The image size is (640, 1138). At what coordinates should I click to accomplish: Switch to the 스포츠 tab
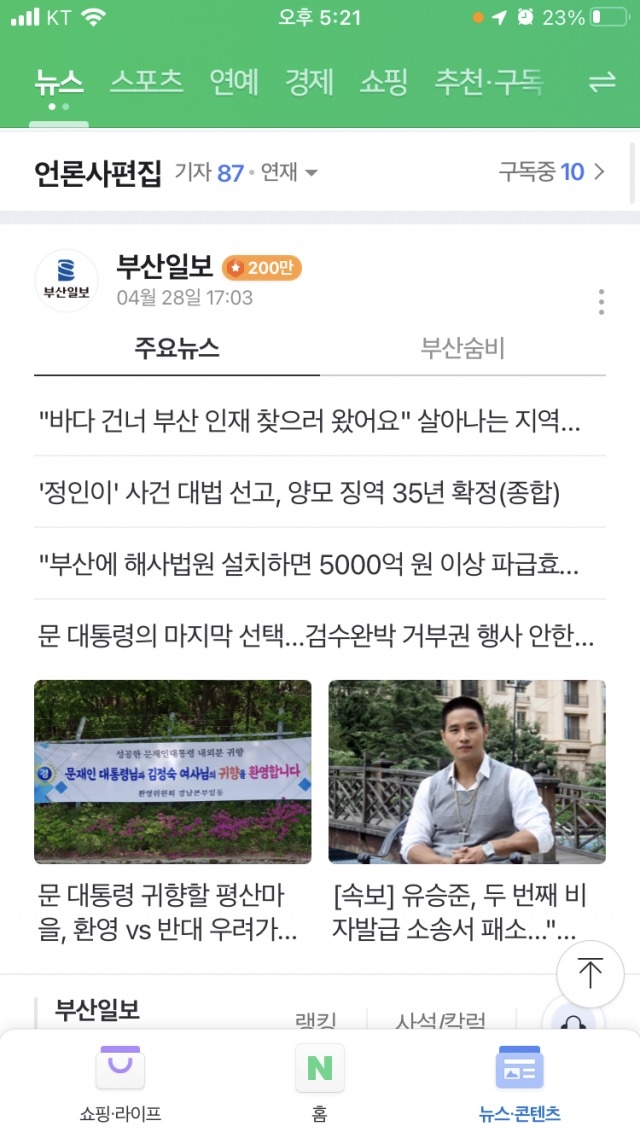147,81
